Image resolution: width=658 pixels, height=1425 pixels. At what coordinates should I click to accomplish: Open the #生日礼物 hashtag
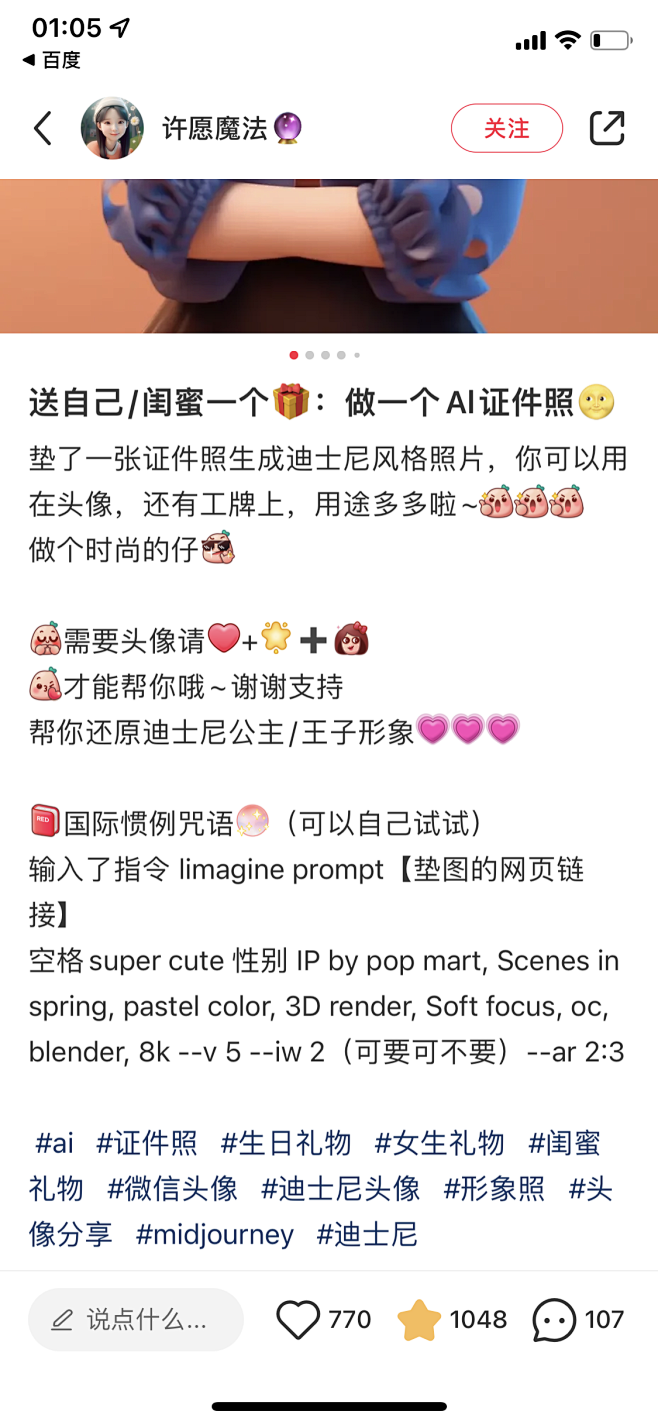286,1142
